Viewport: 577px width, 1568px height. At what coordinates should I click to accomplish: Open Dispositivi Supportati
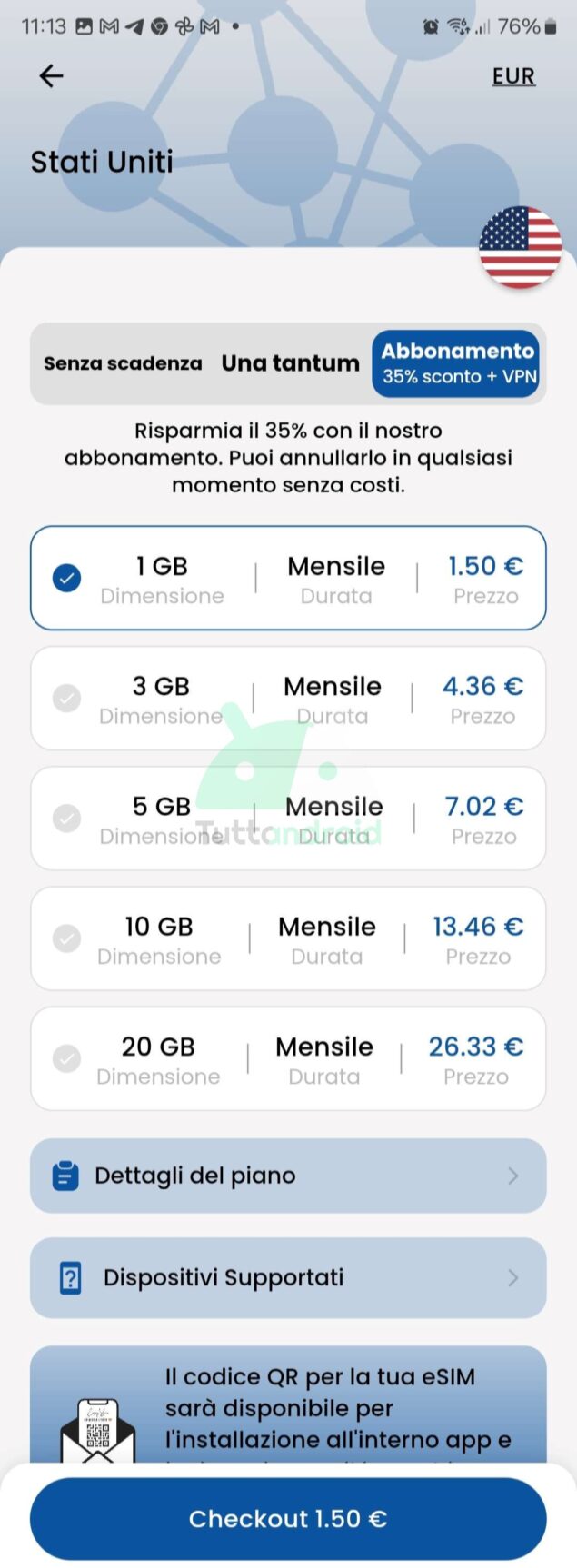288,1277
